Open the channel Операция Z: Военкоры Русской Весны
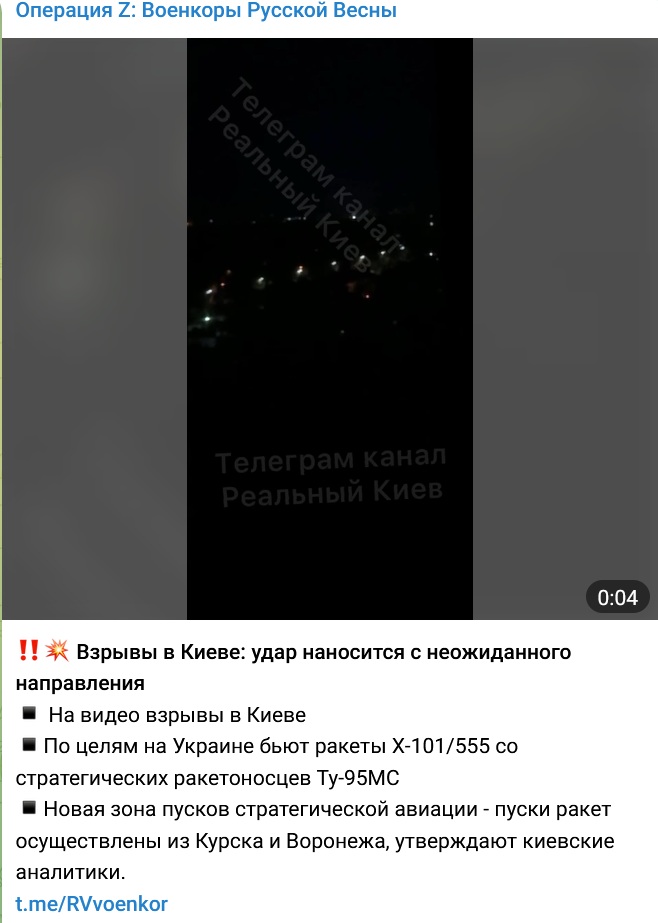Image resolution: width=658 pixels, height=923 pixels. [x=207, y=12]
